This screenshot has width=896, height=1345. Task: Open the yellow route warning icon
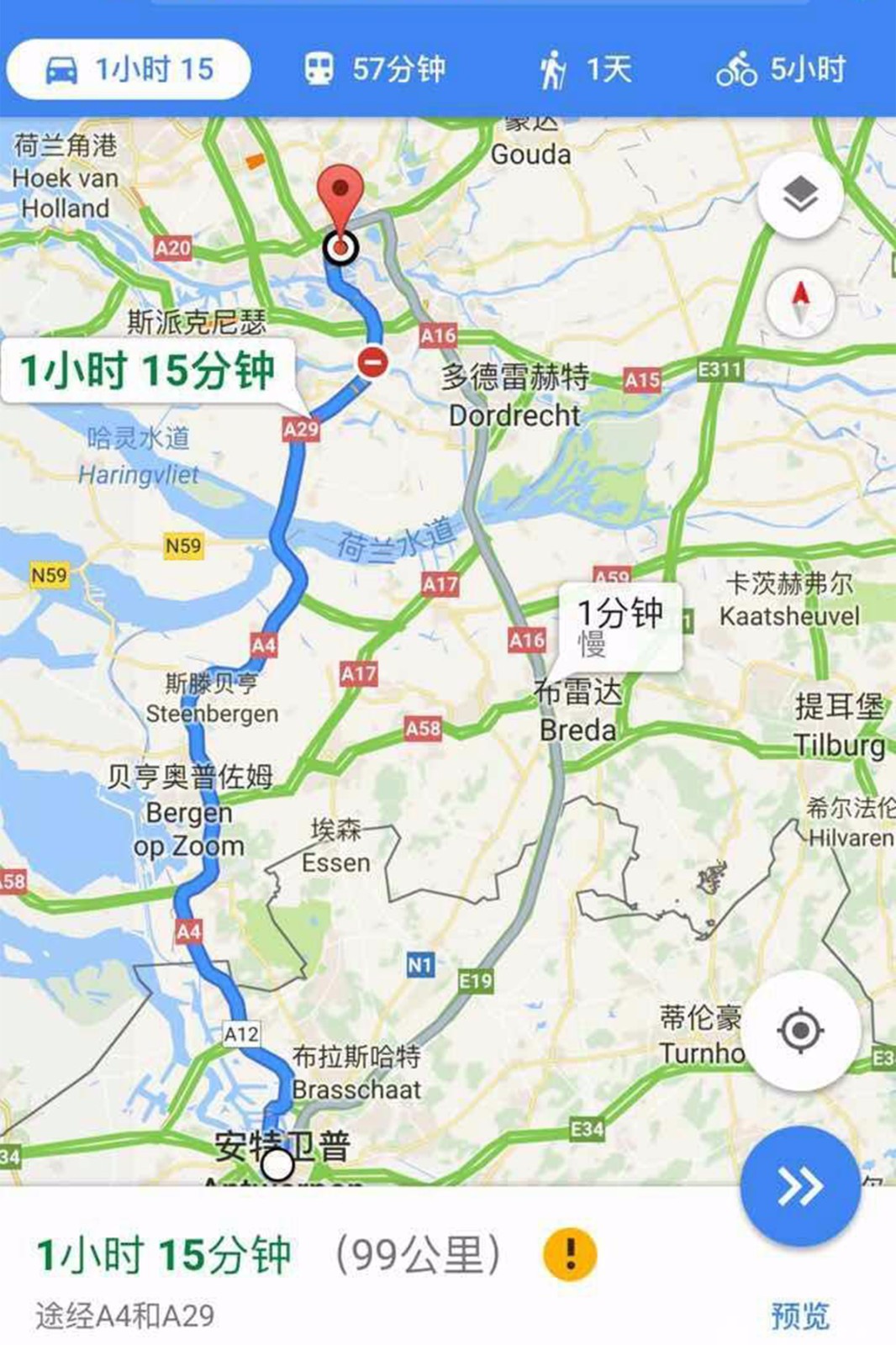(571, 1253)
